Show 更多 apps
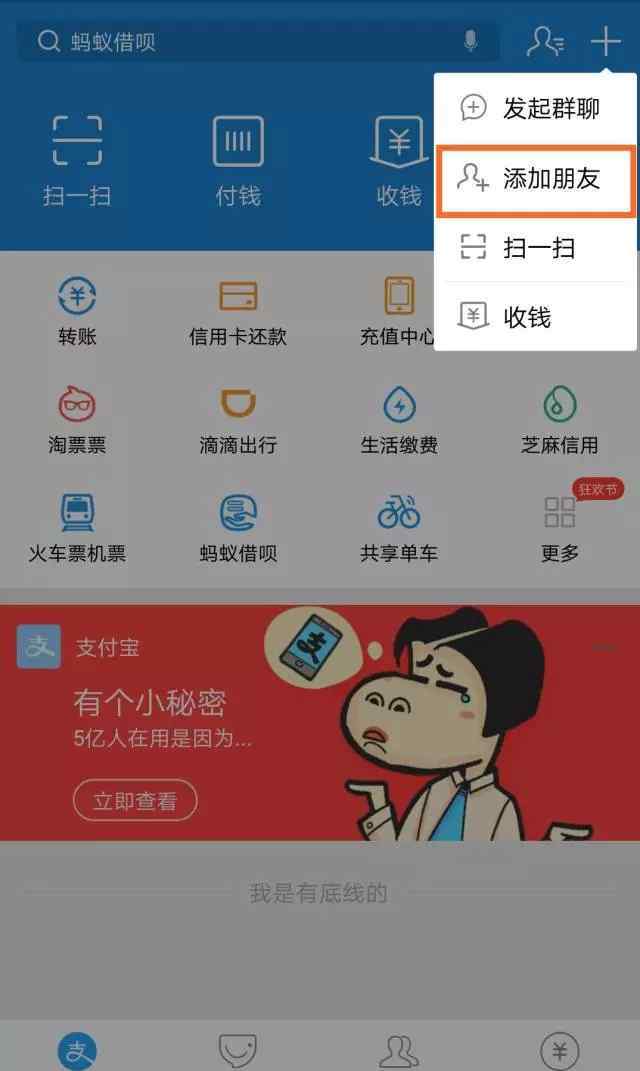 click(x=559, y=528)
